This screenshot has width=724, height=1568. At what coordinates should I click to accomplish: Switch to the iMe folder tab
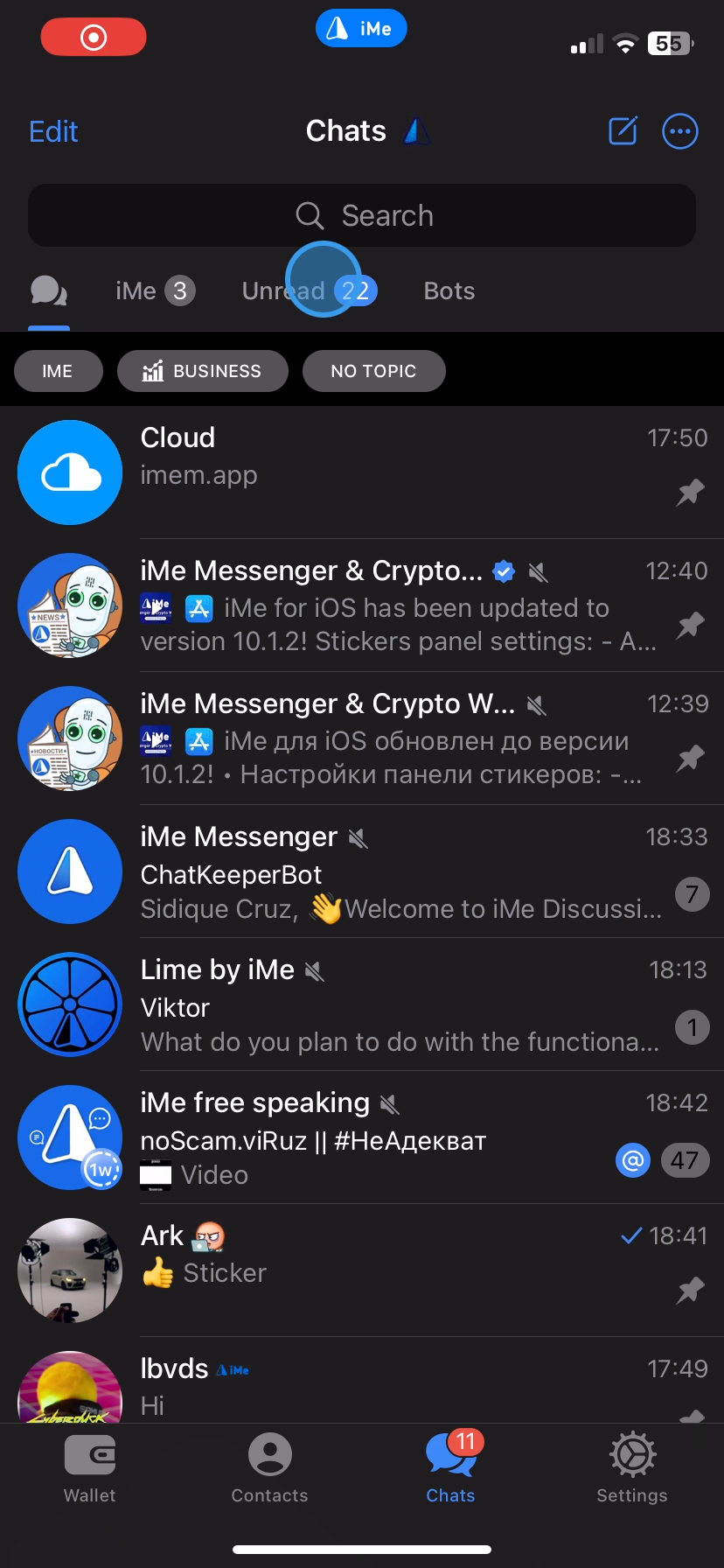pos(154,290)
